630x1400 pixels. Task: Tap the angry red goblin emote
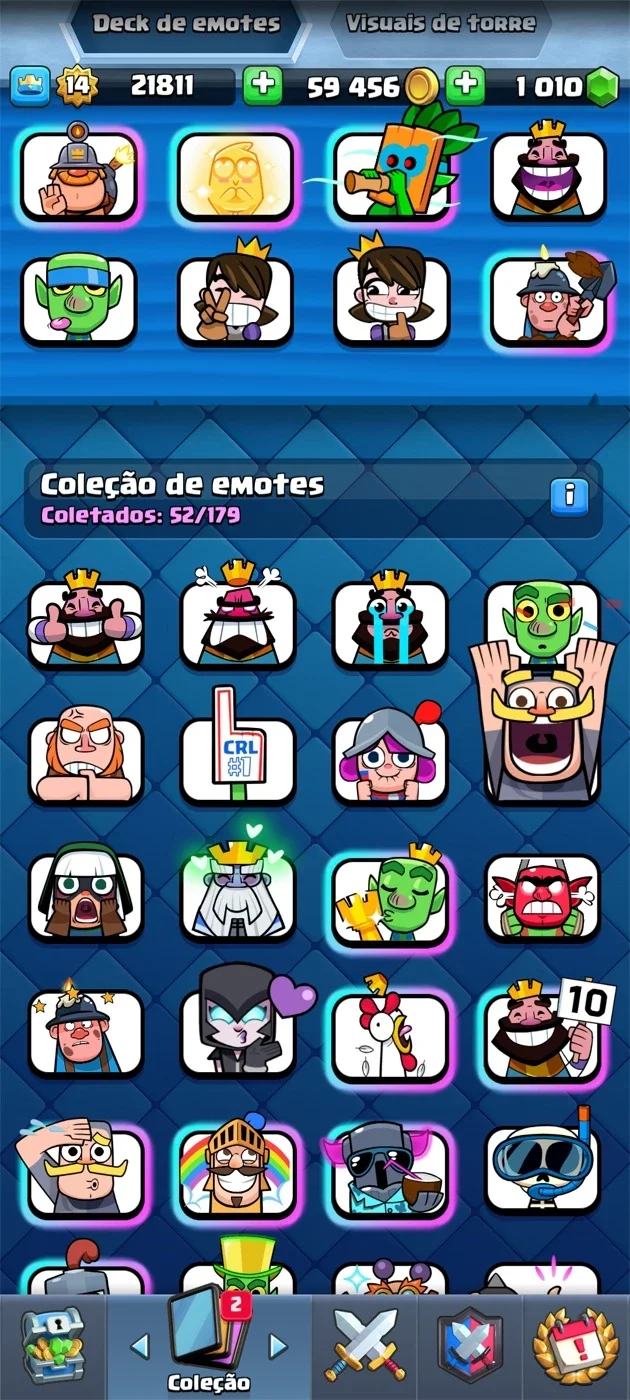[x=542, y=896]
